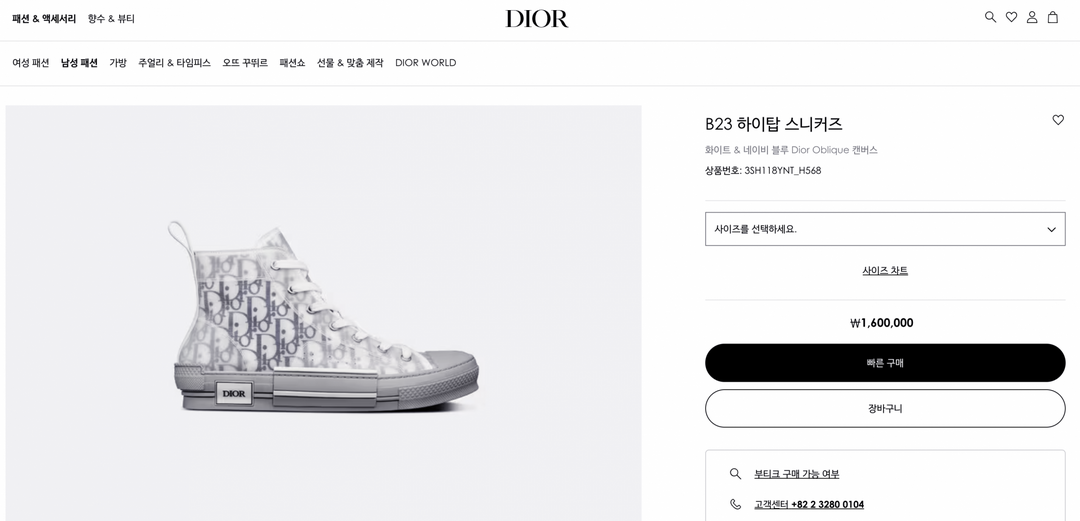The height and width of the screenshot is (521, 1080).
Task: Open the DIOR WORLD menu
Action: tap(425, 63)
